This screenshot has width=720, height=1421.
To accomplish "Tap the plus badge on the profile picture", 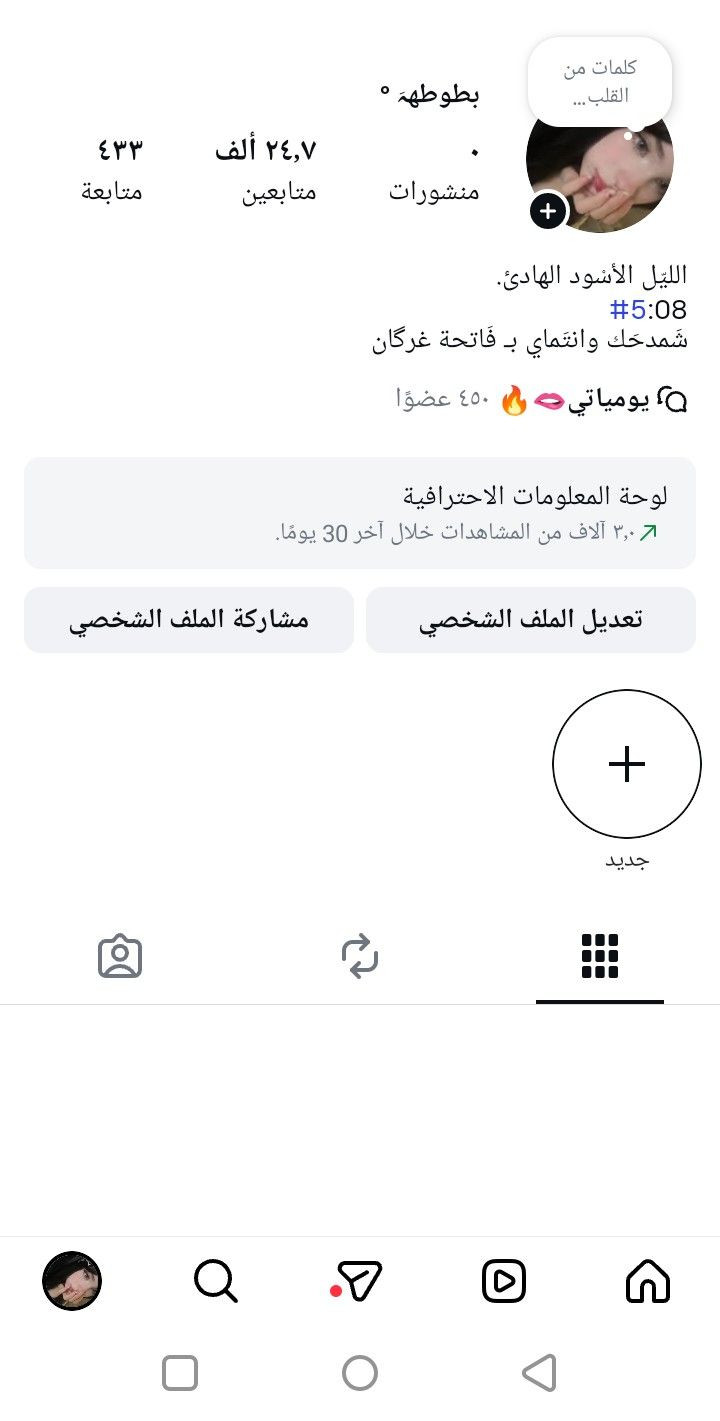I will coord(548,211).
